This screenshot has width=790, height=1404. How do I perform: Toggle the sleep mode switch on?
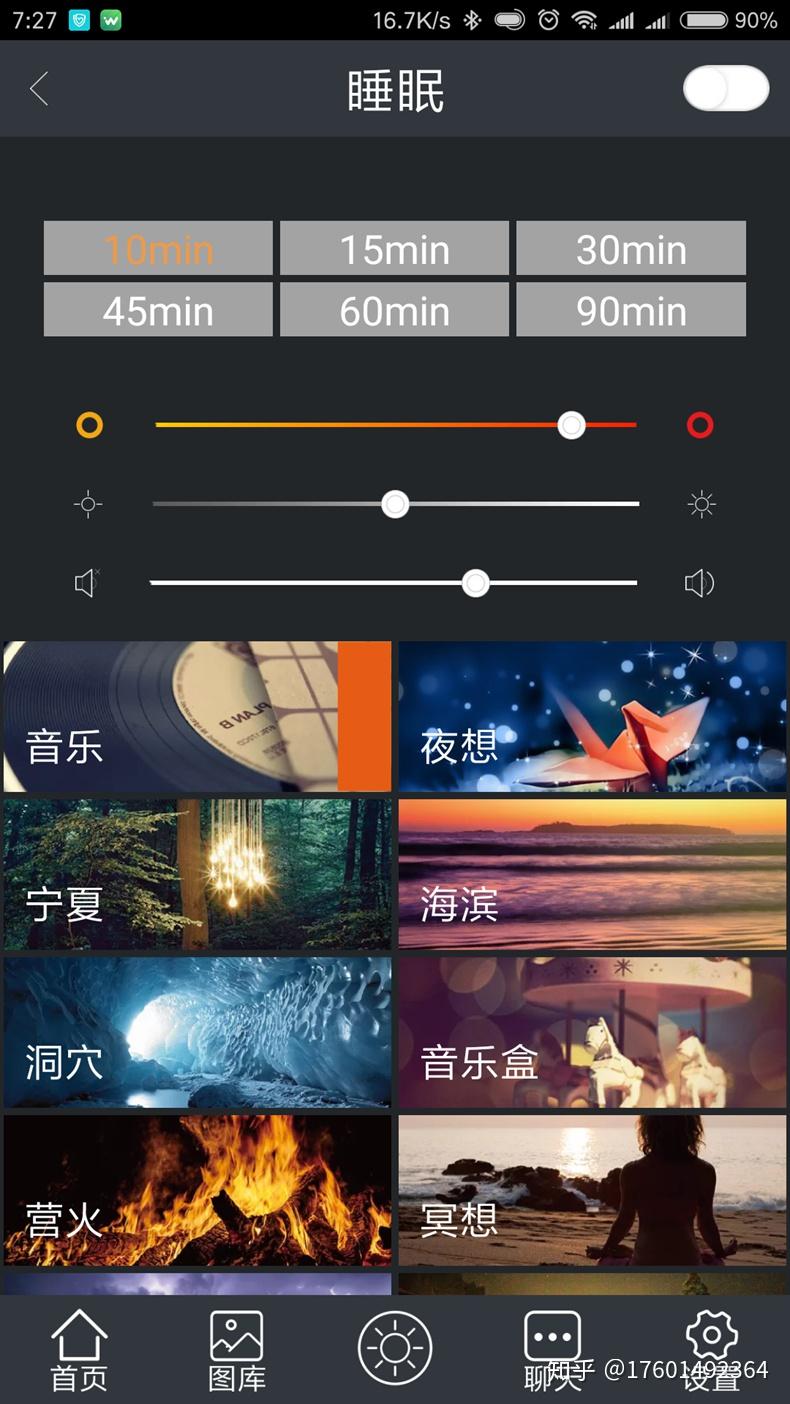(x=725, y=88)
